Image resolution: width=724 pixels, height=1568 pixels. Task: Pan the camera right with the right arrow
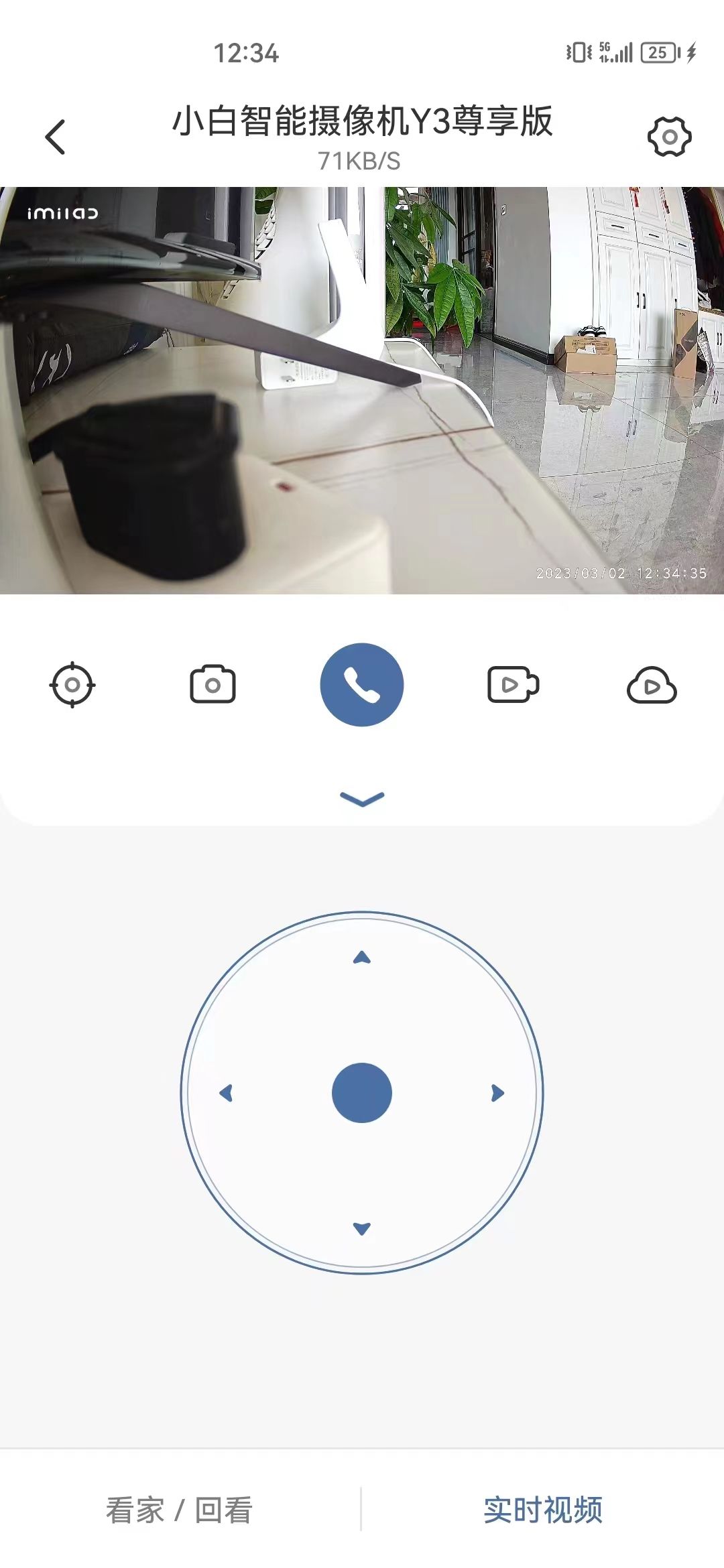(497, 1093)
